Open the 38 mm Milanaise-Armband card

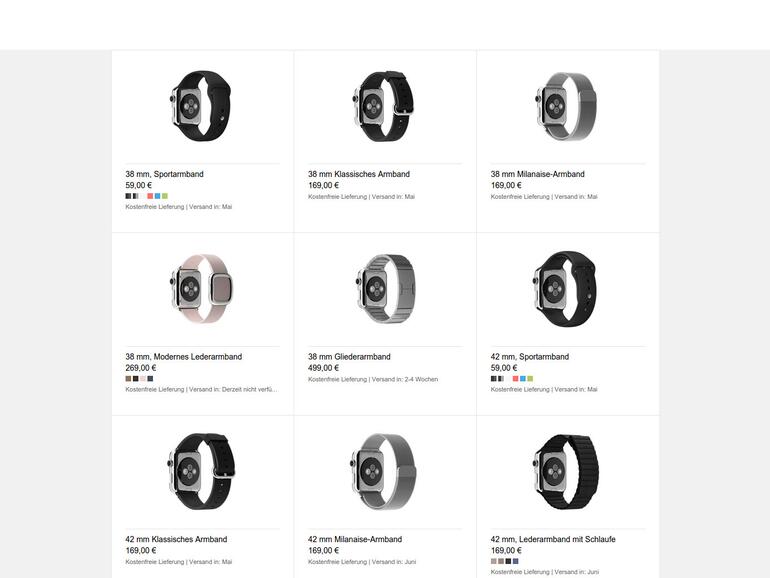(537, 174)
